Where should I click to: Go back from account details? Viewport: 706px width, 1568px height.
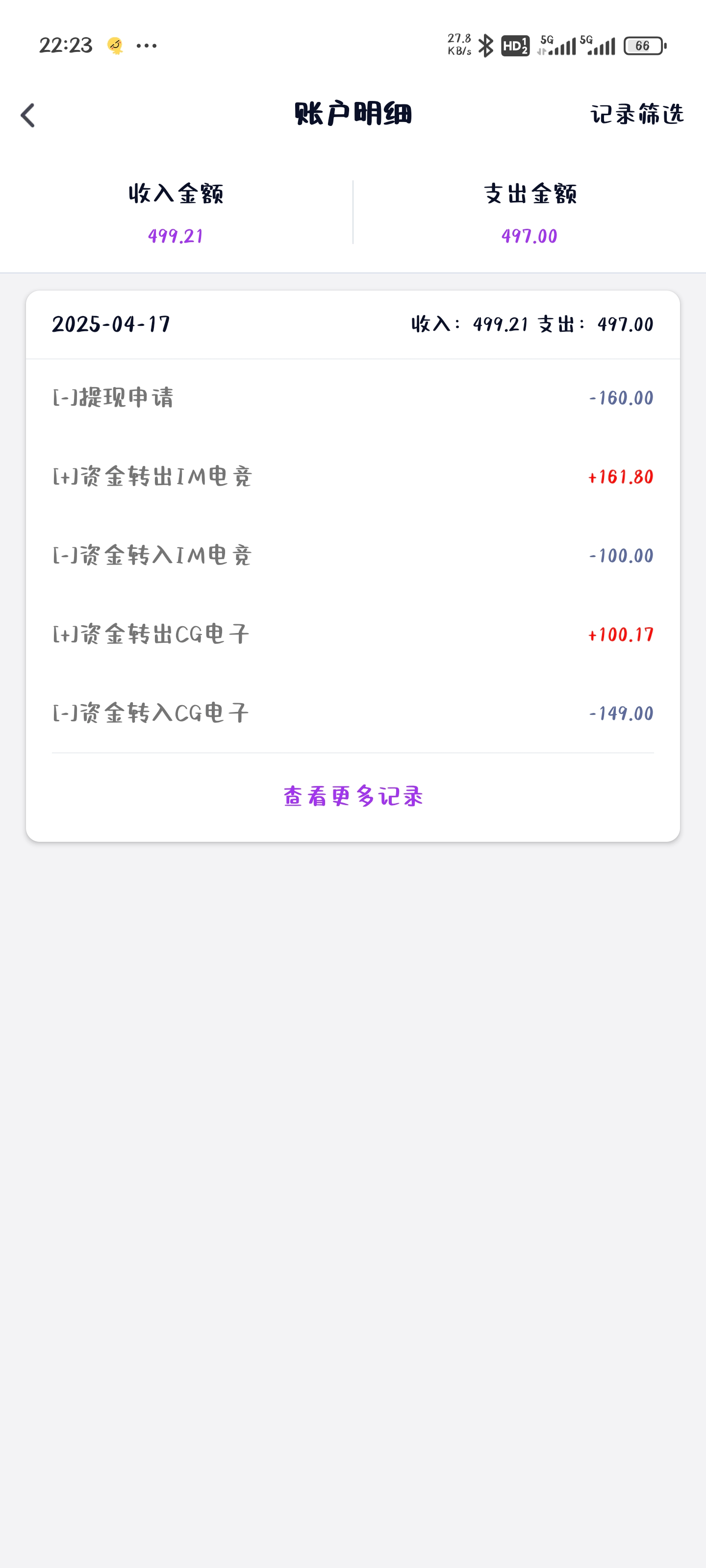(x=28, y=115)
